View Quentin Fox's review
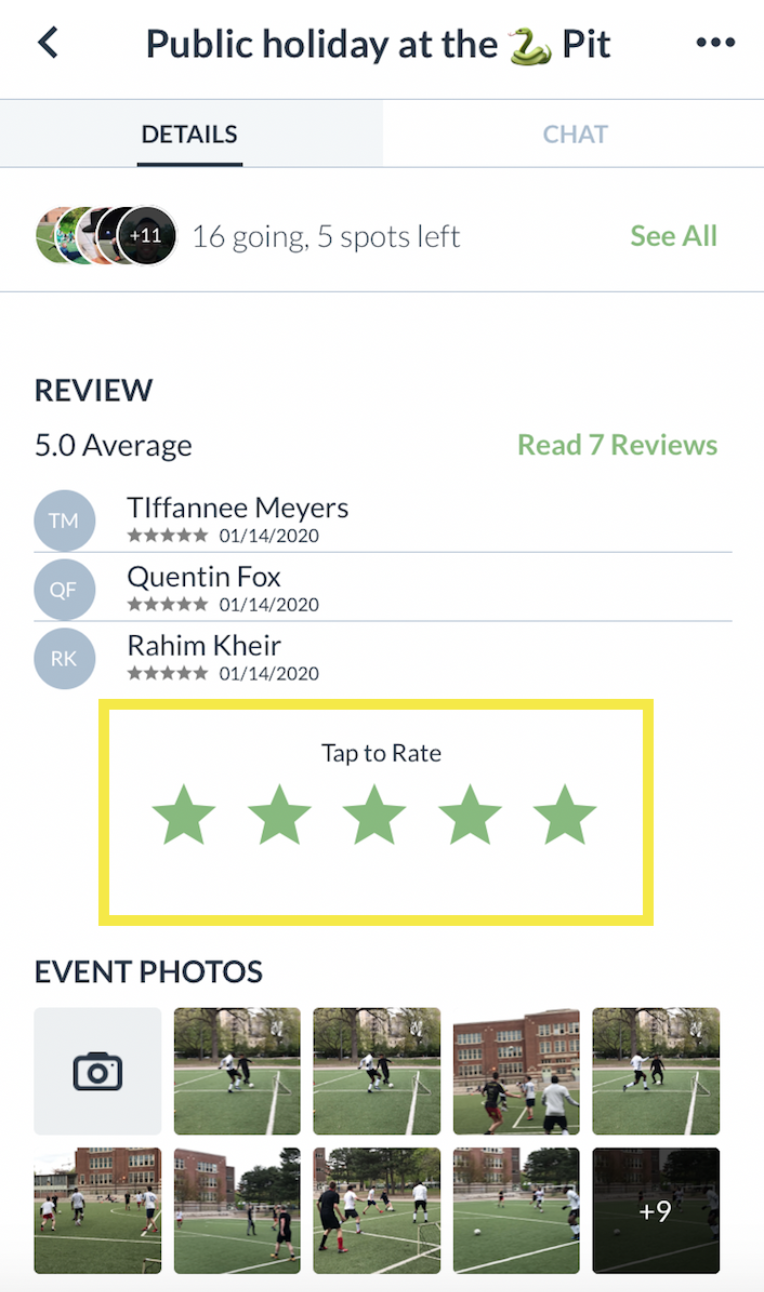 pyautogui.click(x=204, y=588)
